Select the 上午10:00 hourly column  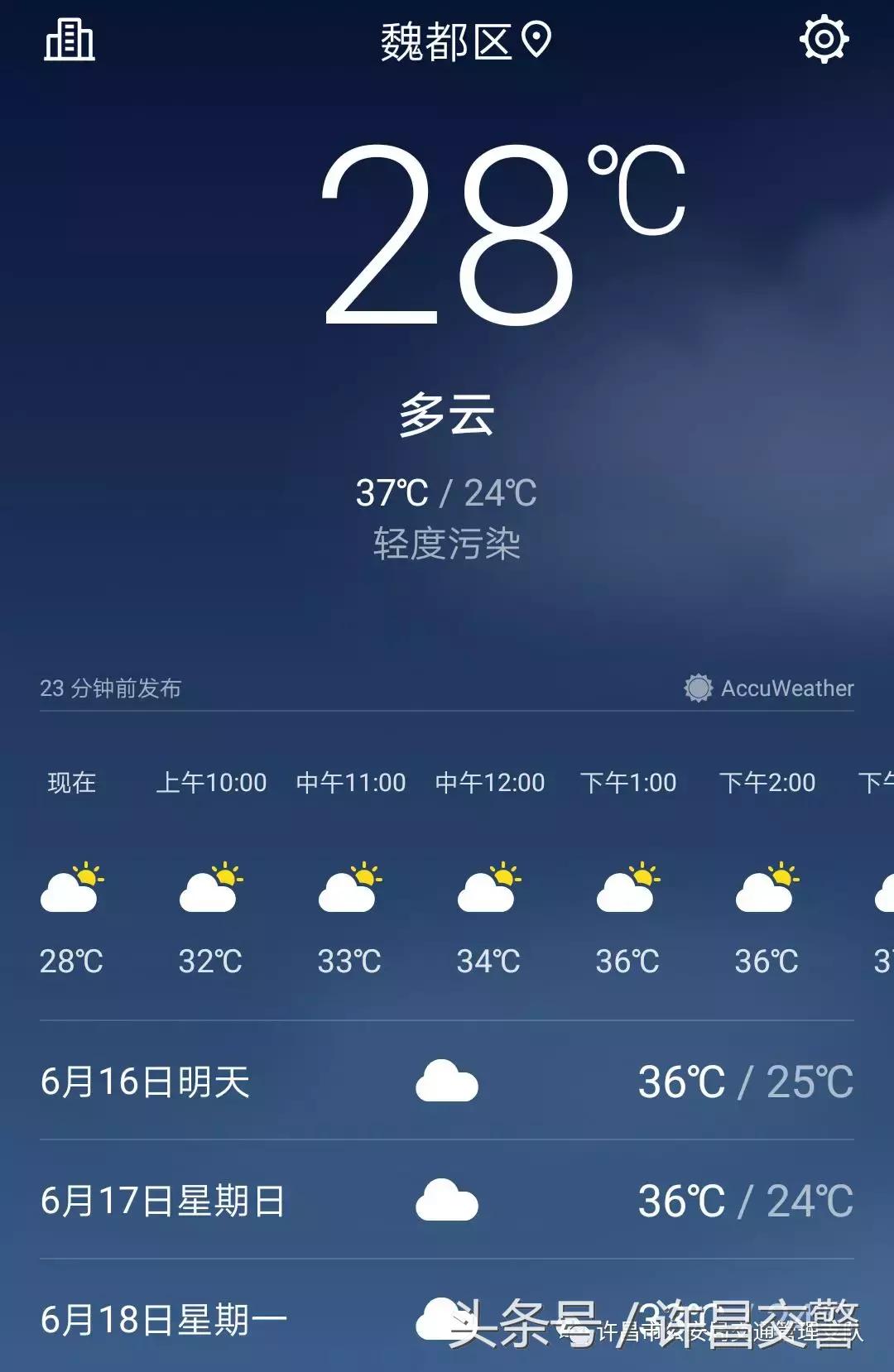click(211, 782)
